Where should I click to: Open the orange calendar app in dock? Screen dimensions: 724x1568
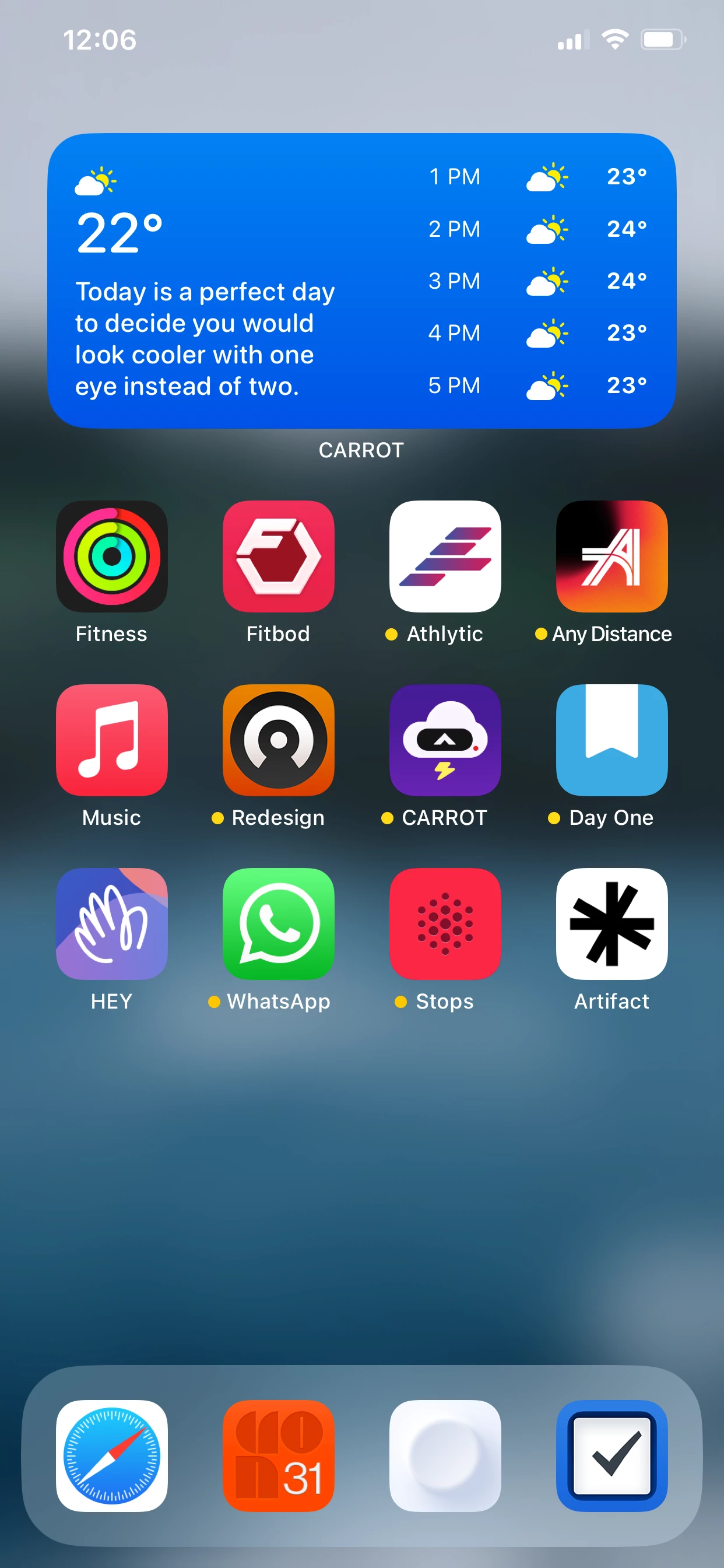278,1455
